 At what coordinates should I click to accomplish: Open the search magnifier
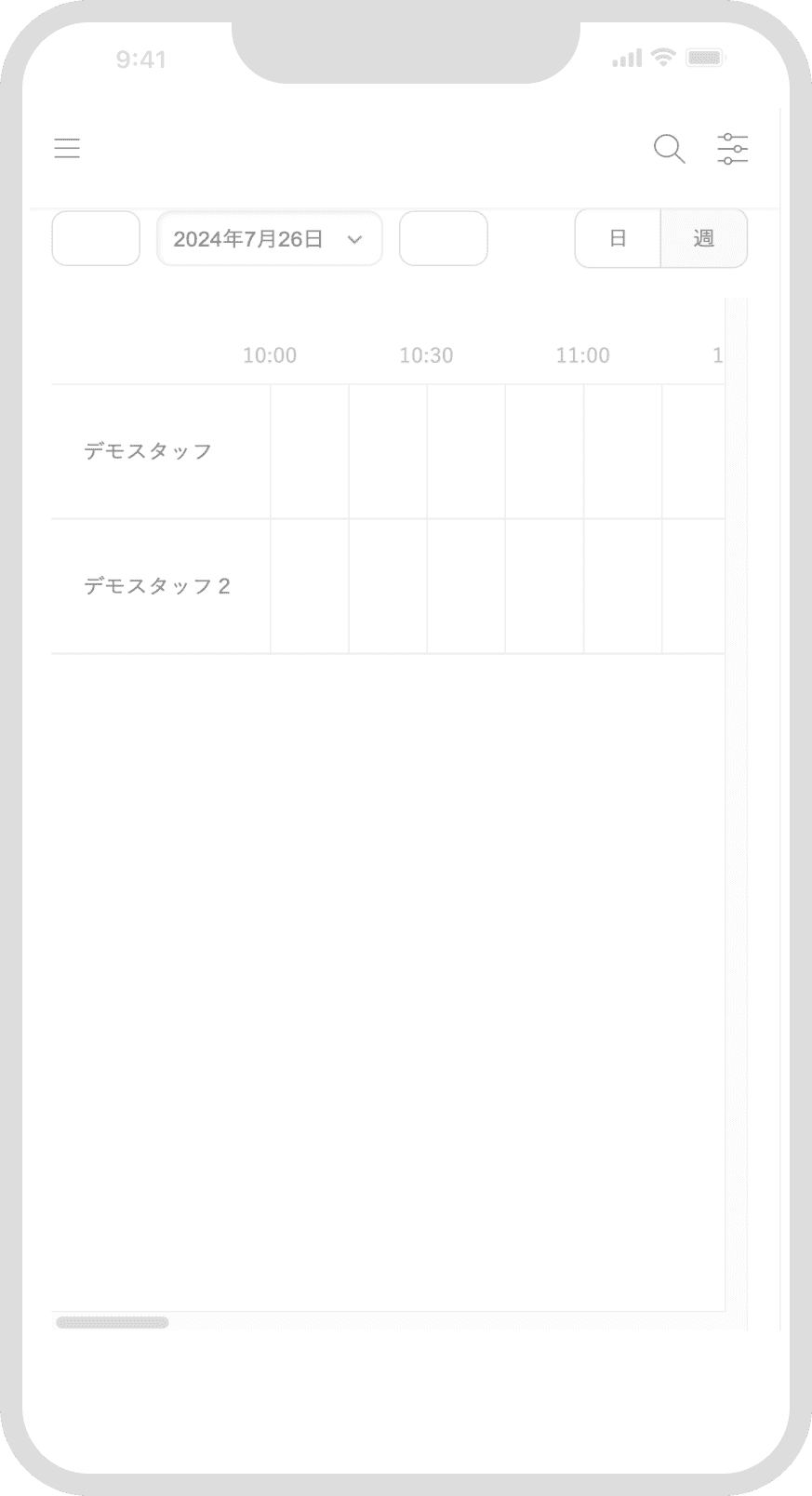pos(669,149)
